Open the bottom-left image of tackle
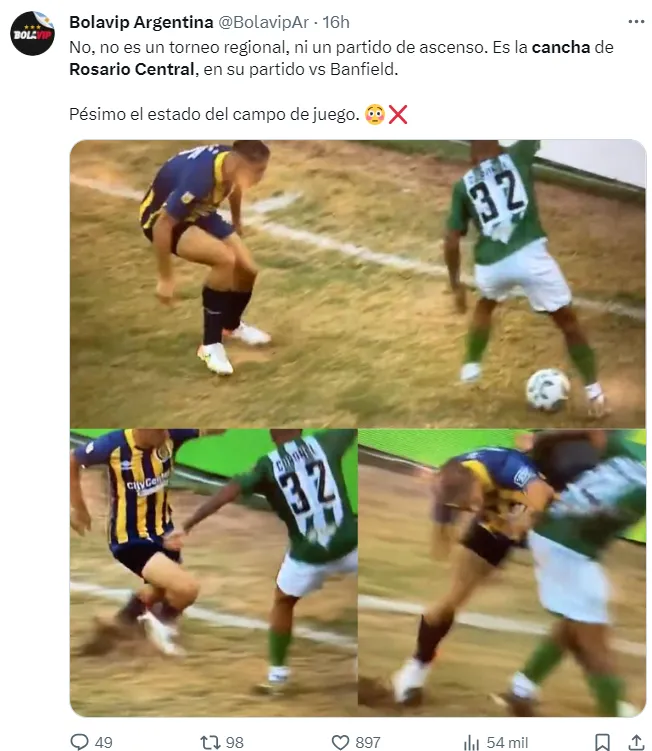652x751 pixels. coord(213,572)
